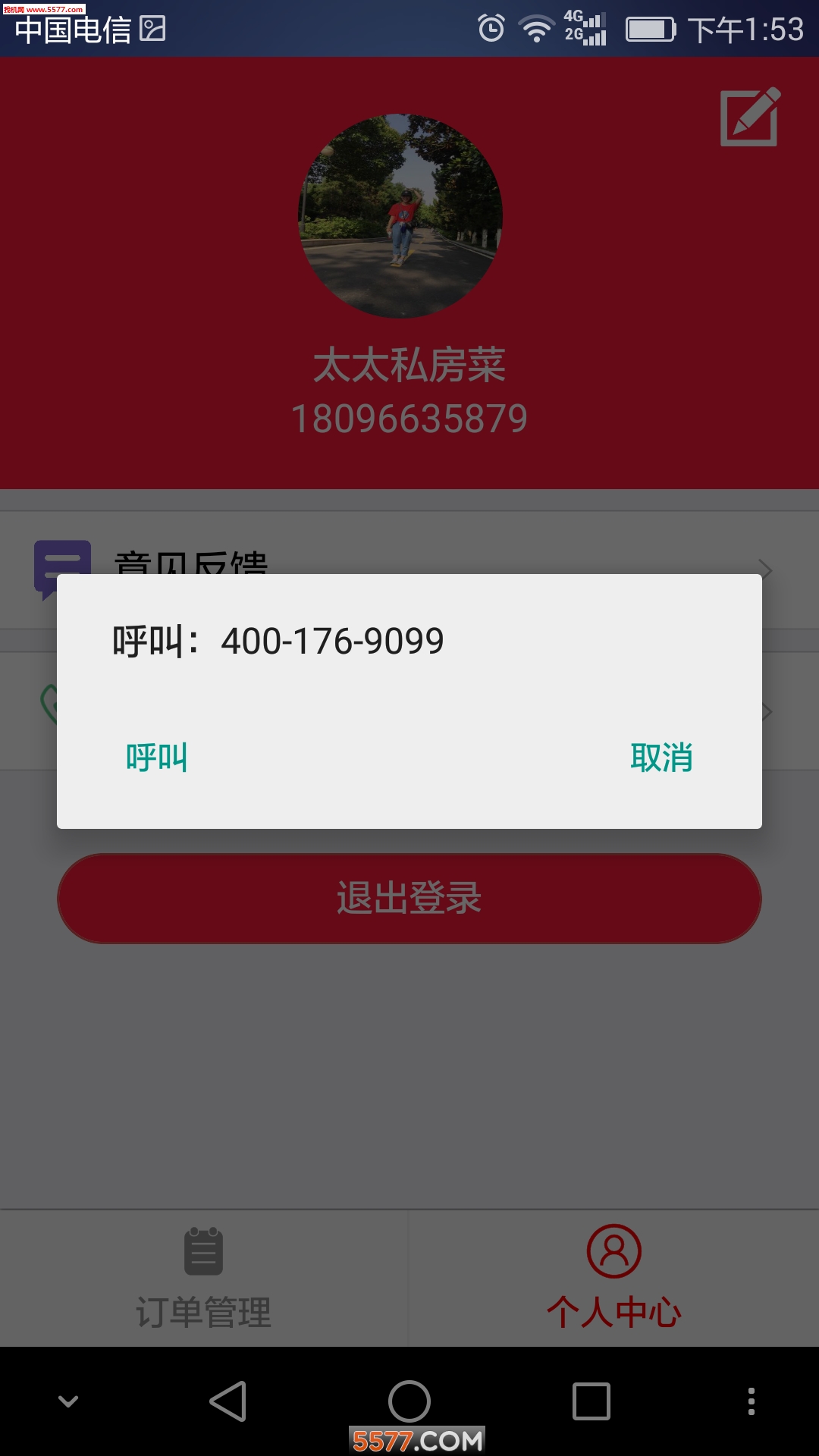This screenshot has width=819, height=1456.
Task: Open the recent apps square icon
Action: tap(592, 1400)
